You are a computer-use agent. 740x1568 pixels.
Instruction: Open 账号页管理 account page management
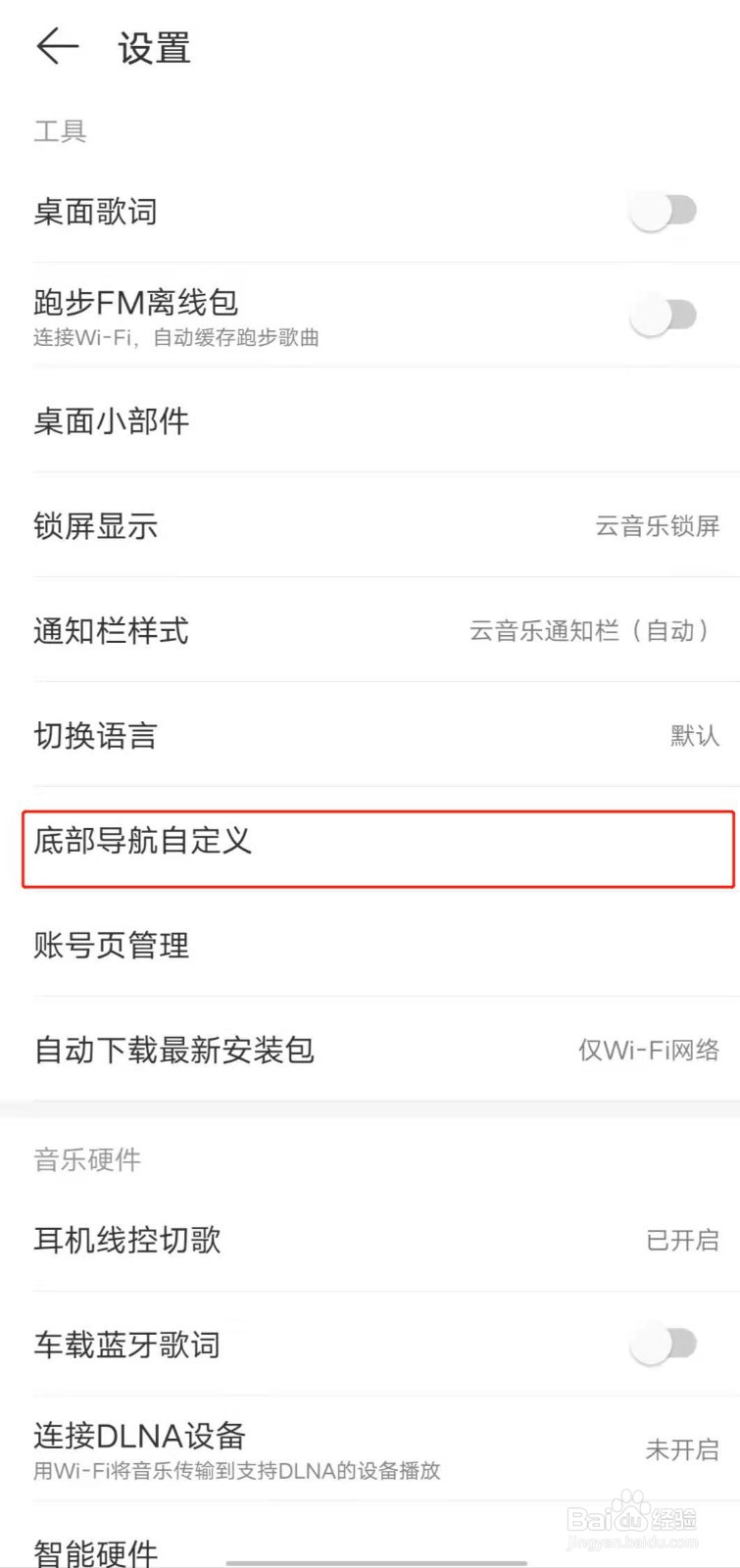111,945
